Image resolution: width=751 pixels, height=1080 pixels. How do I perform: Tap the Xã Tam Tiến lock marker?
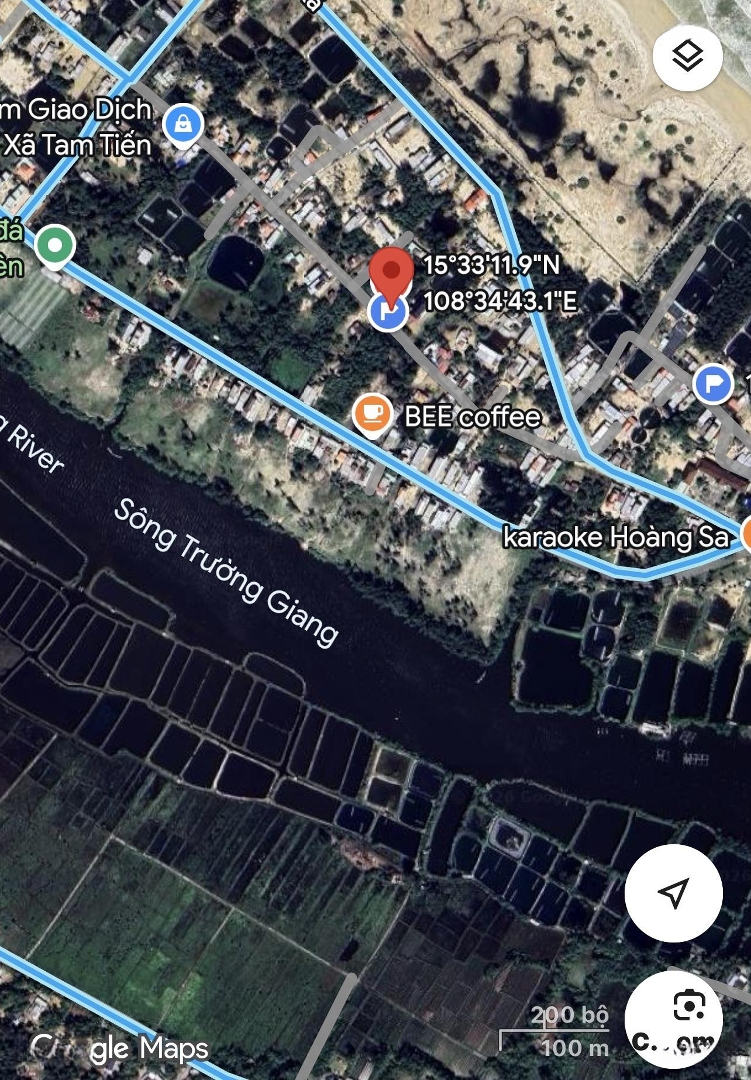183,125
